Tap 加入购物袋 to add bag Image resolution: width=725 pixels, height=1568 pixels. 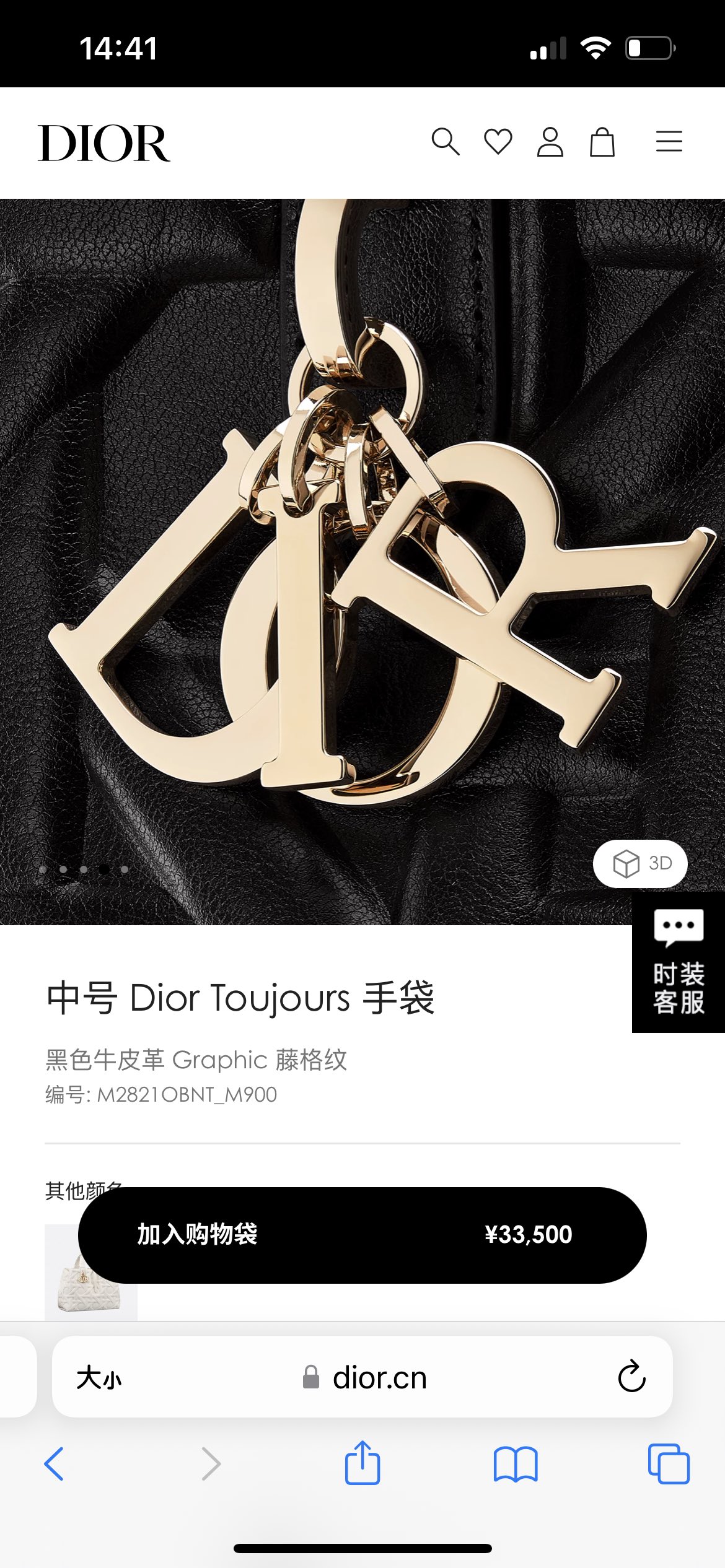coord(362,1235)
